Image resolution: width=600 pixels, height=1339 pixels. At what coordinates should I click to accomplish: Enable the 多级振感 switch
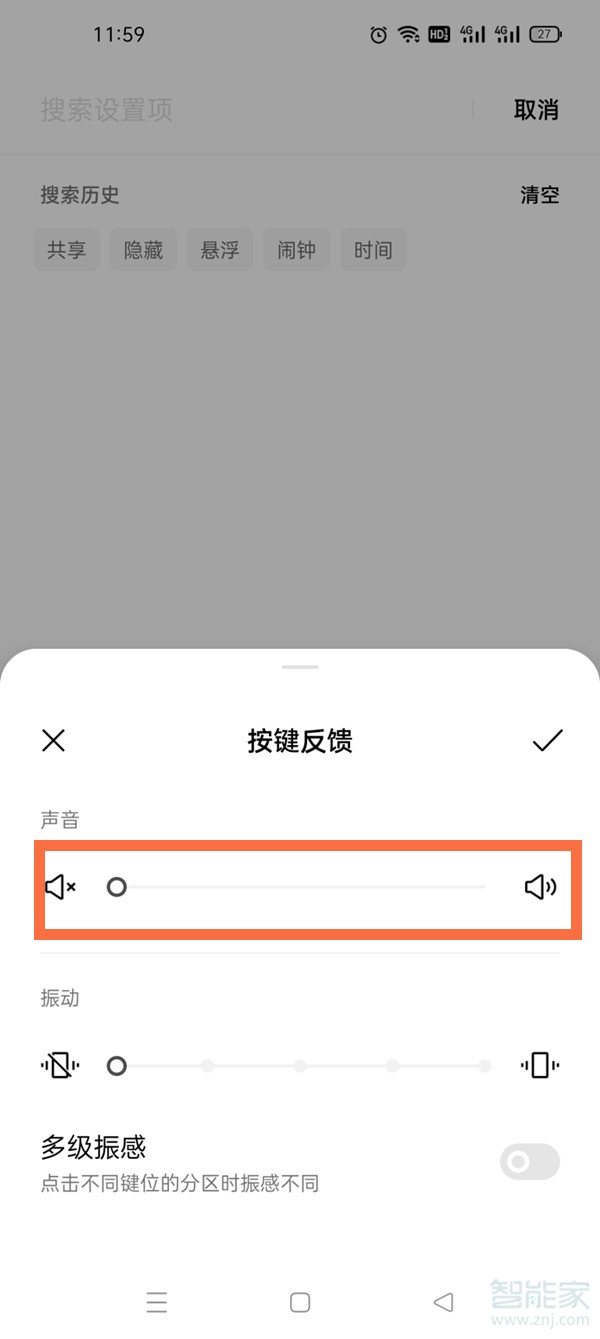[x=529, y=1162]
